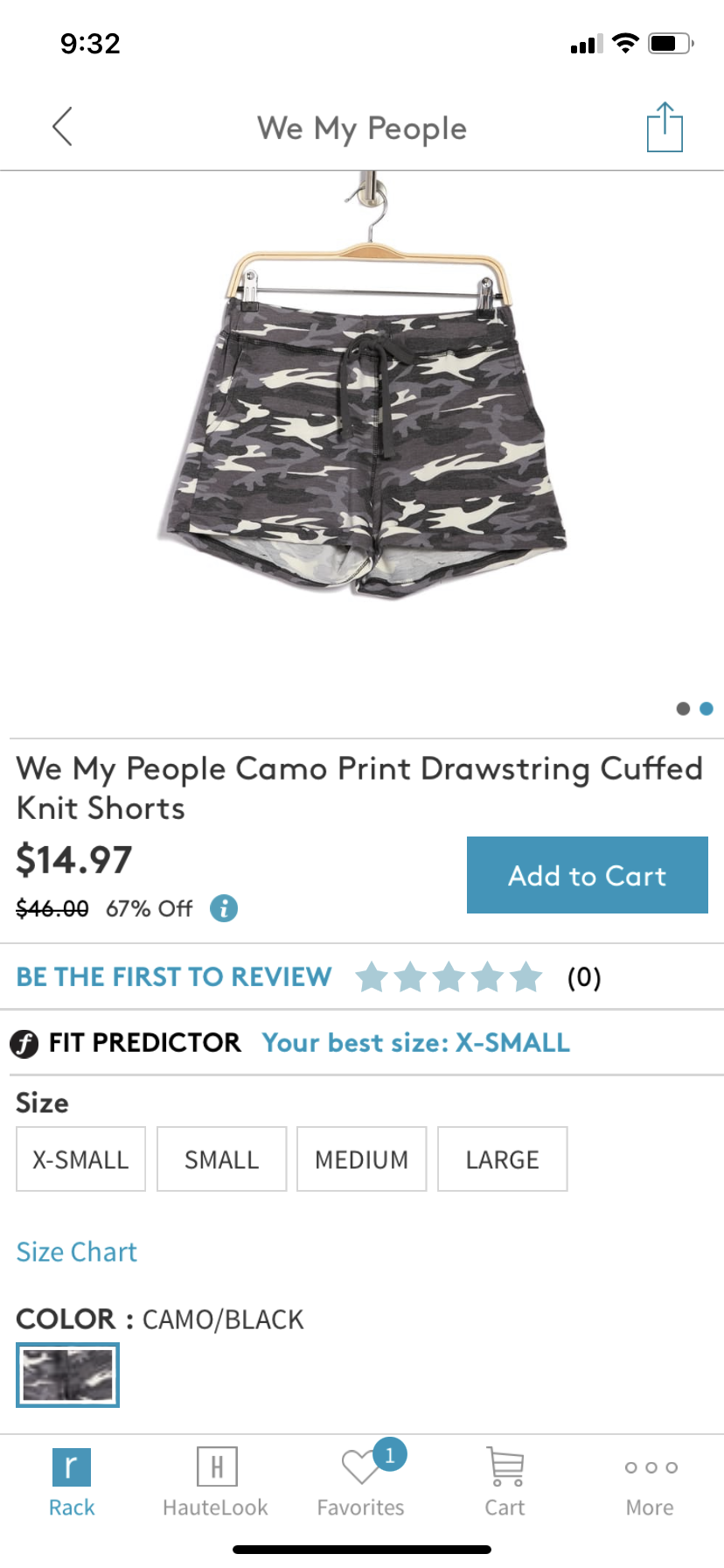
Task: Select size X-SMALL
Action: click(80, 1159)
